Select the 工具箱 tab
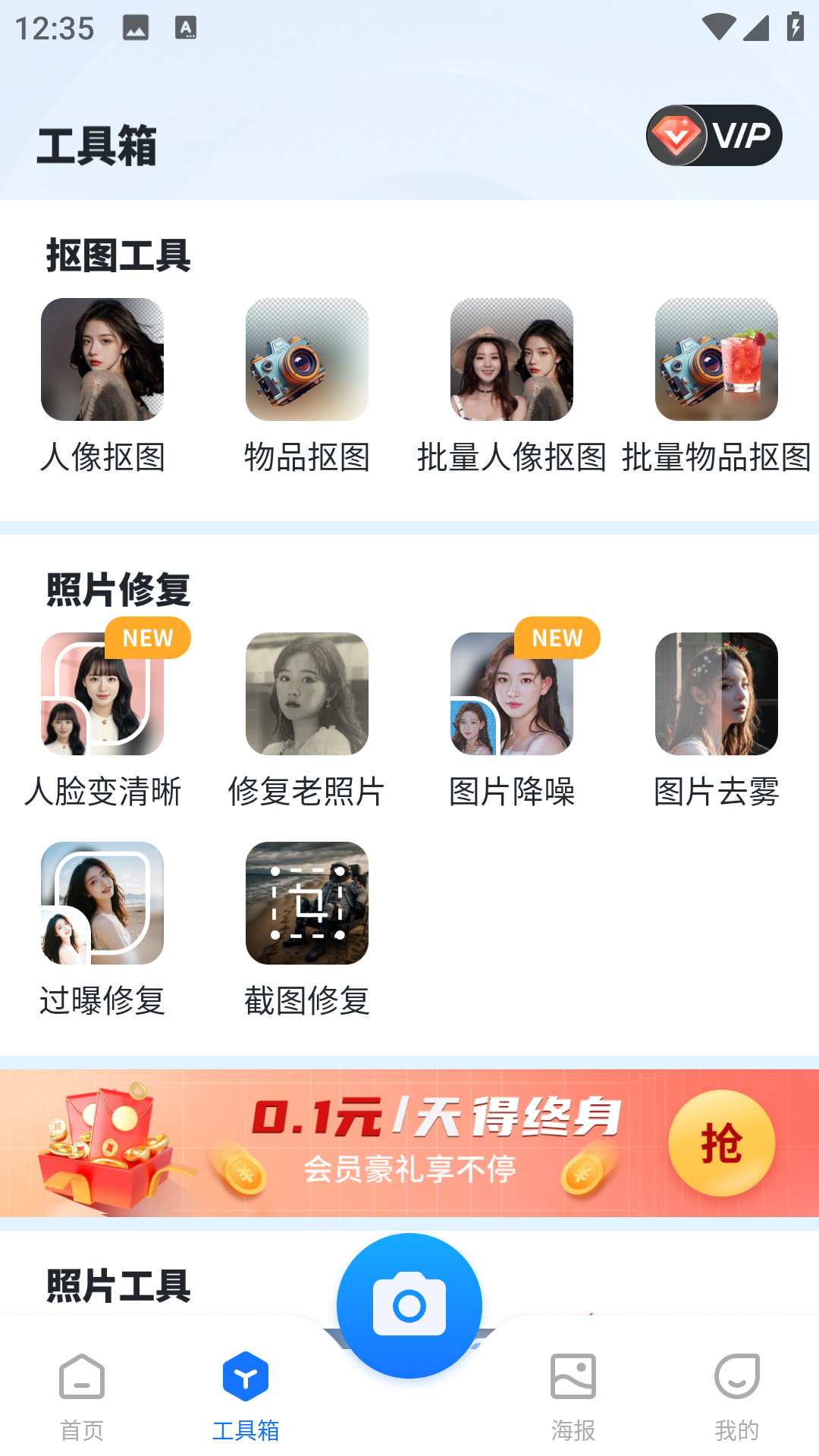Image resolution: width=819 pixels, height=1456 pixels. pyautogui.click(x=246, y=1395)
